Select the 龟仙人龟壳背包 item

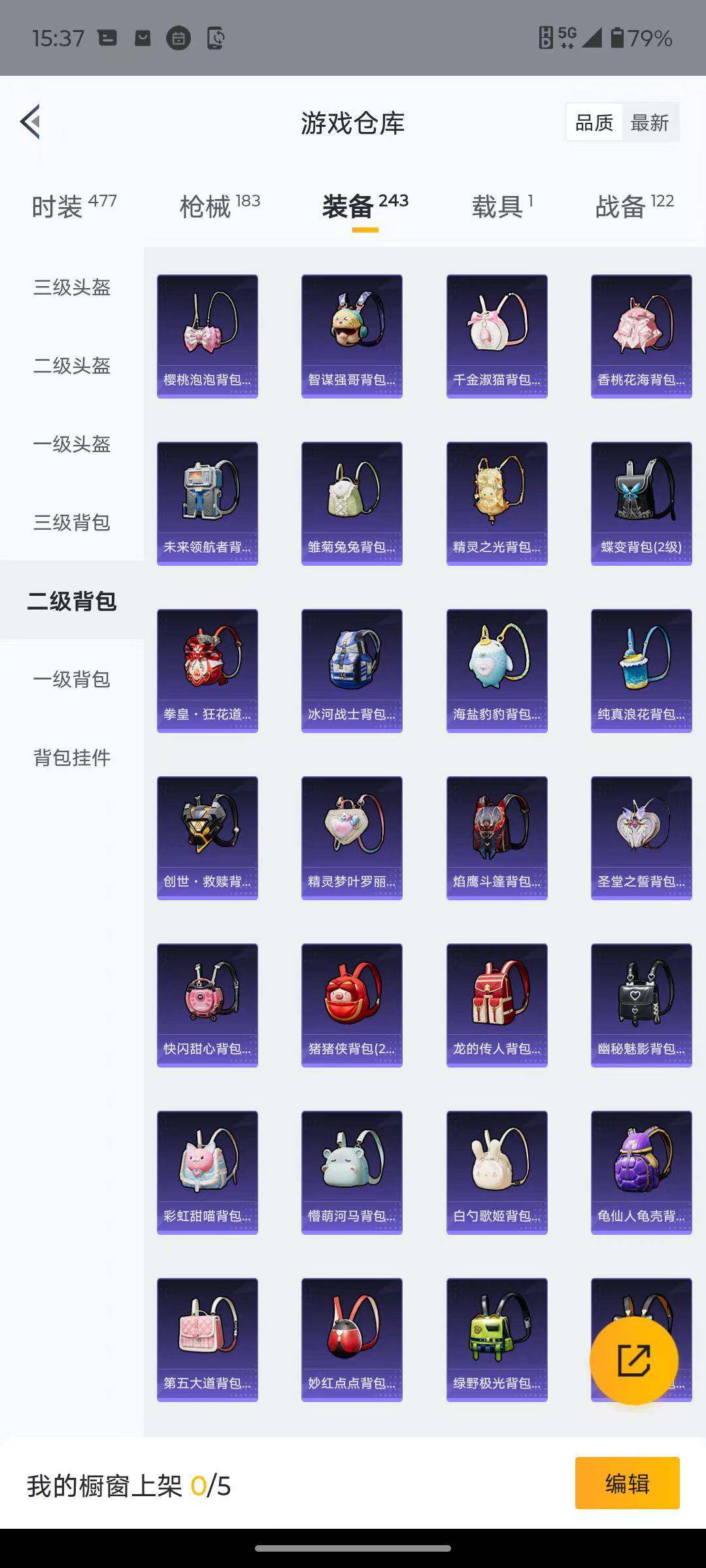(x=641, y=1173)
